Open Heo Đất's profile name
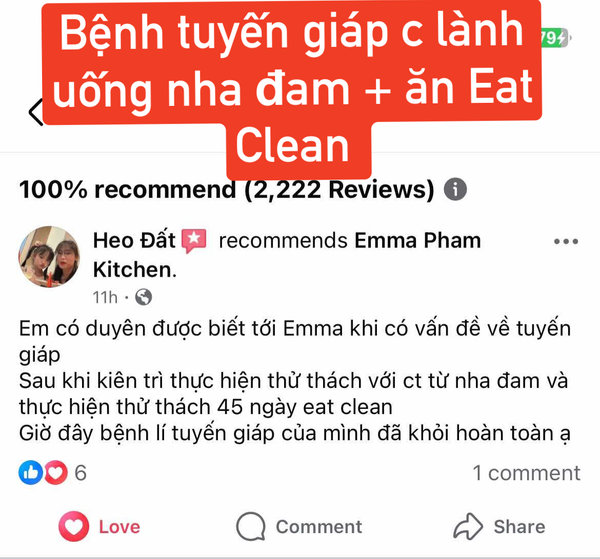This screenshot has width=600, height=559. pos(134,241)
